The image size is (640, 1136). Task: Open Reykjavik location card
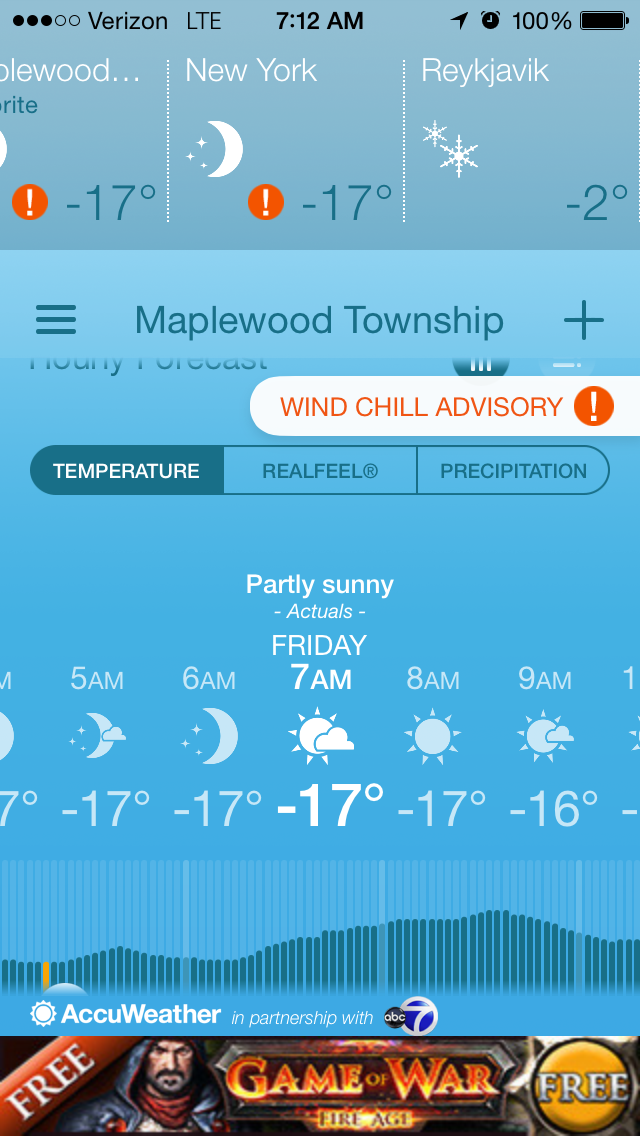(522, 140)
